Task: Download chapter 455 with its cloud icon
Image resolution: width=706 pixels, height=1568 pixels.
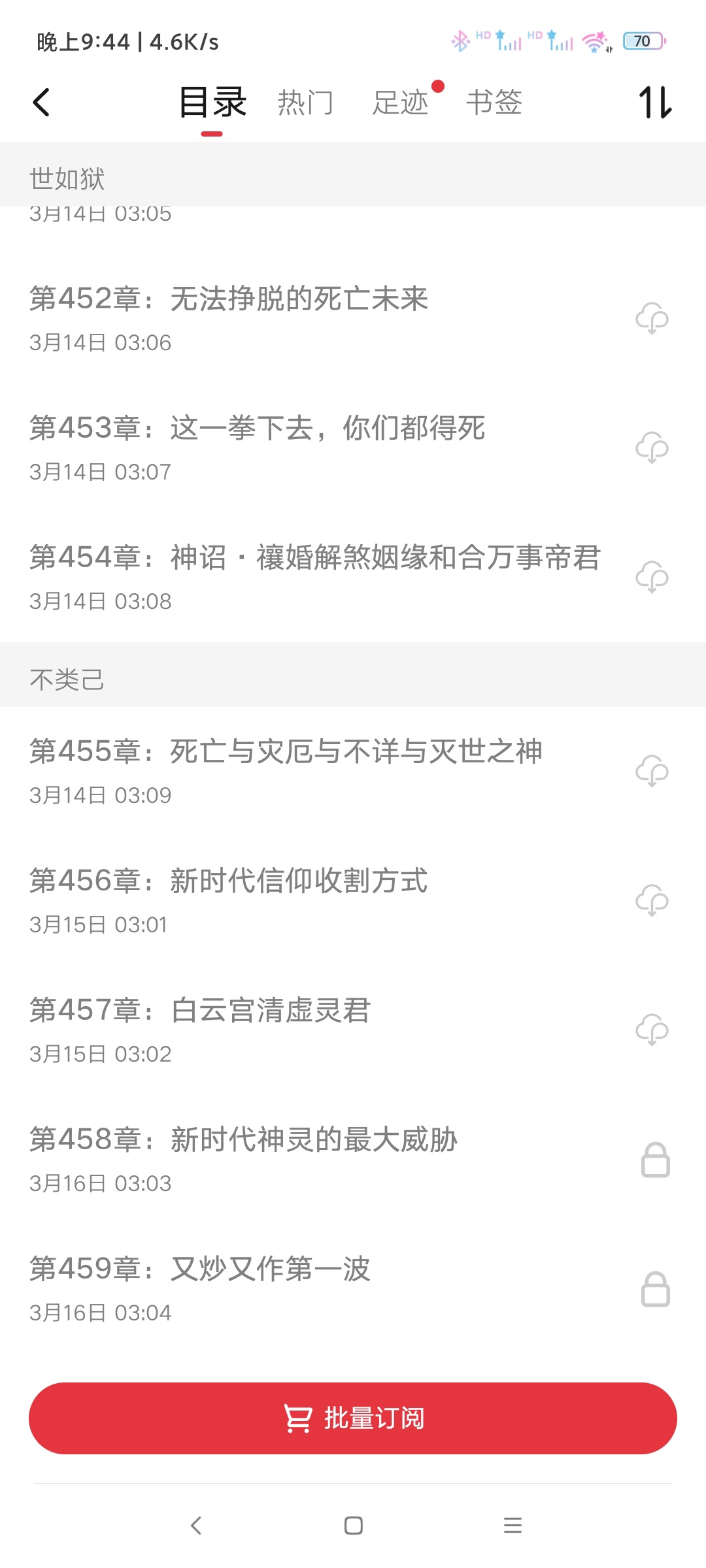Action: tap(652, 772)
